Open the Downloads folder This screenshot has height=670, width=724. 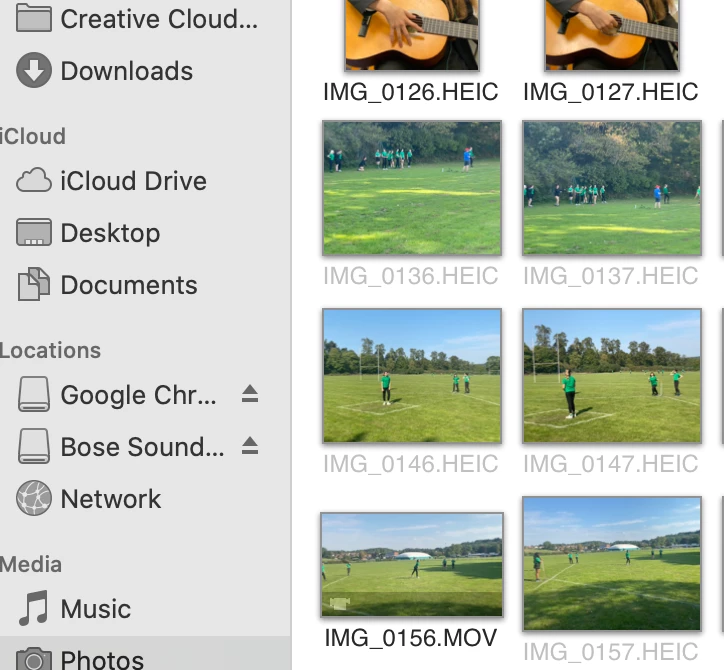coord(126,71)
